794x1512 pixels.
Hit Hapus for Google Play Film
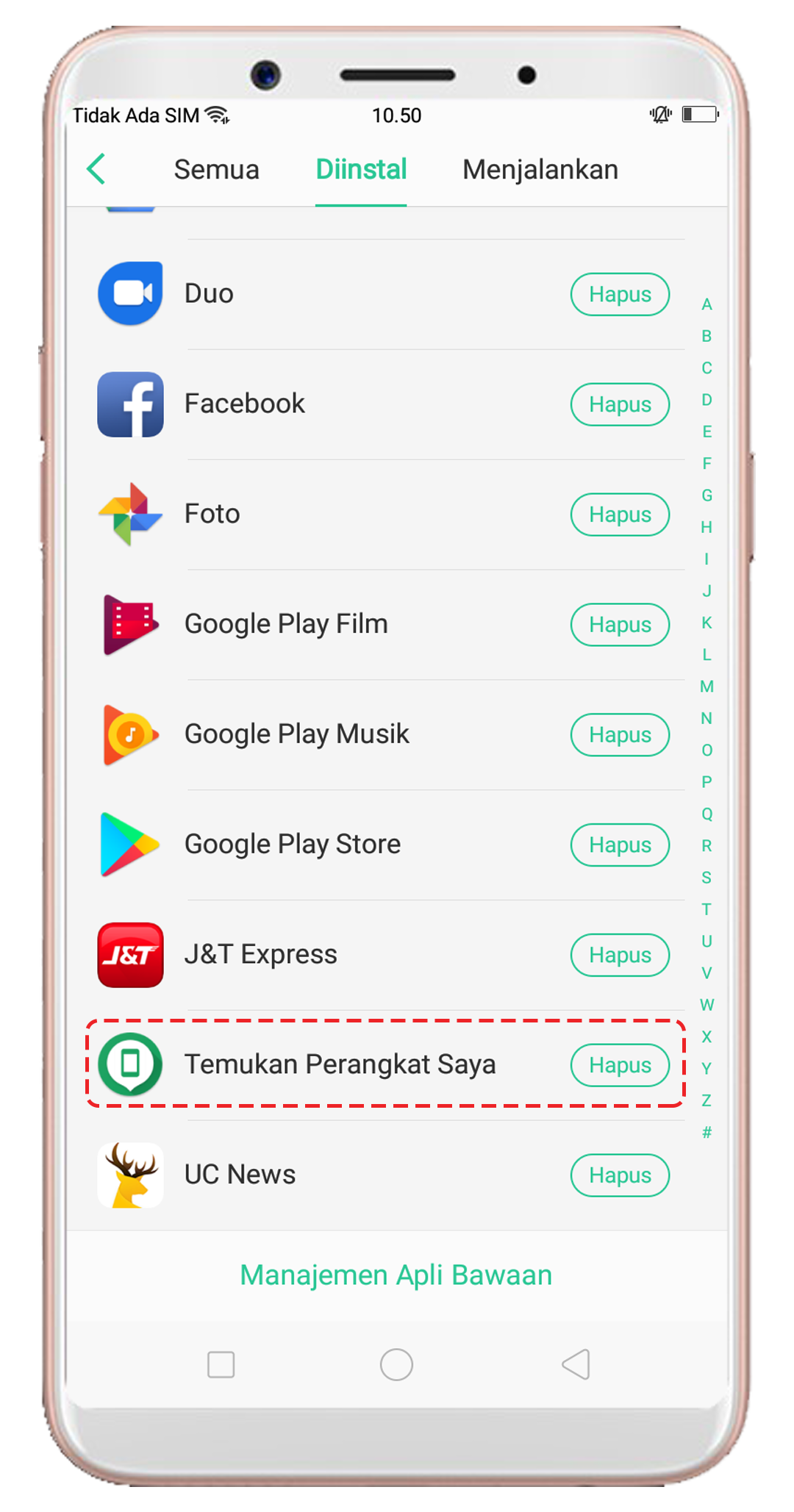(x=620, y=625)
